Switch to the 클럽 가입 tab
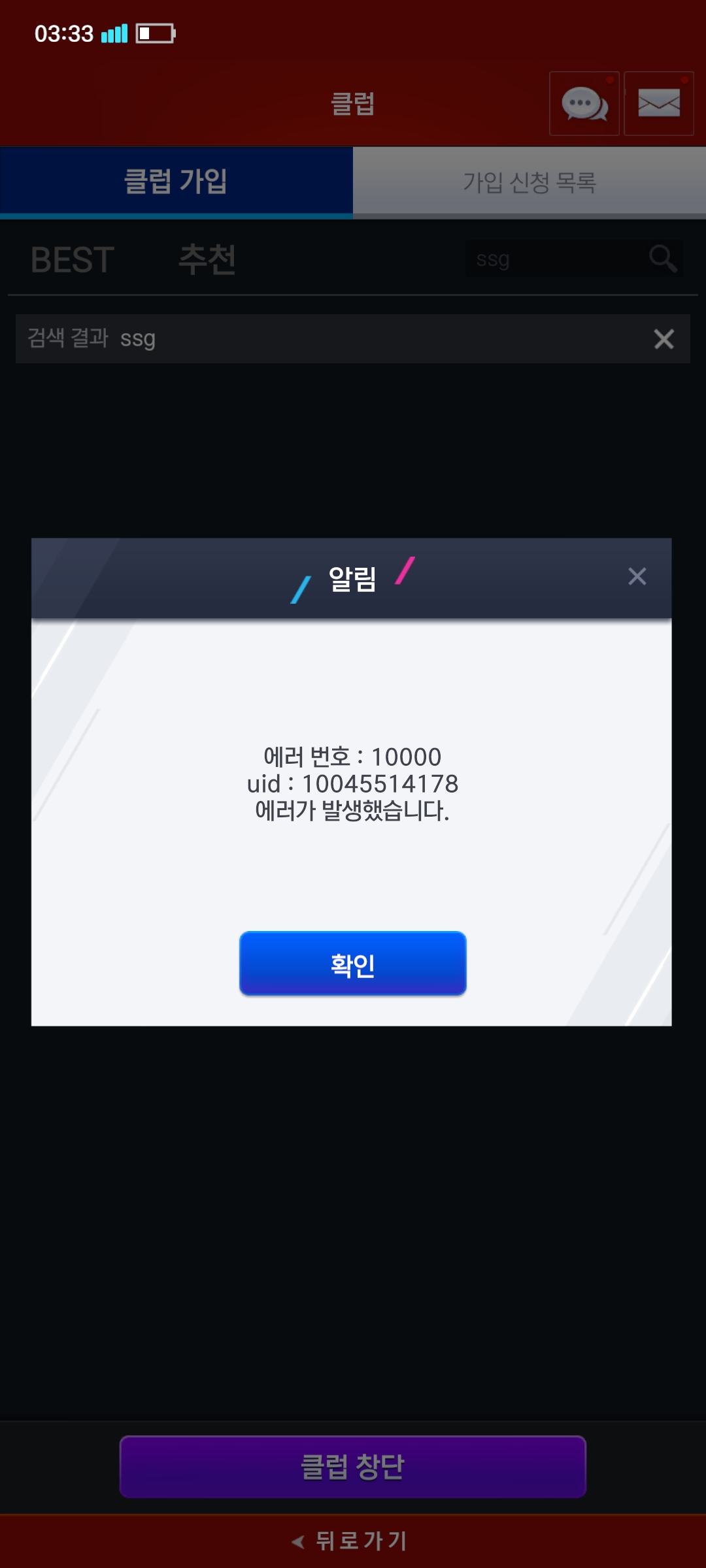 tap(176, 182)
